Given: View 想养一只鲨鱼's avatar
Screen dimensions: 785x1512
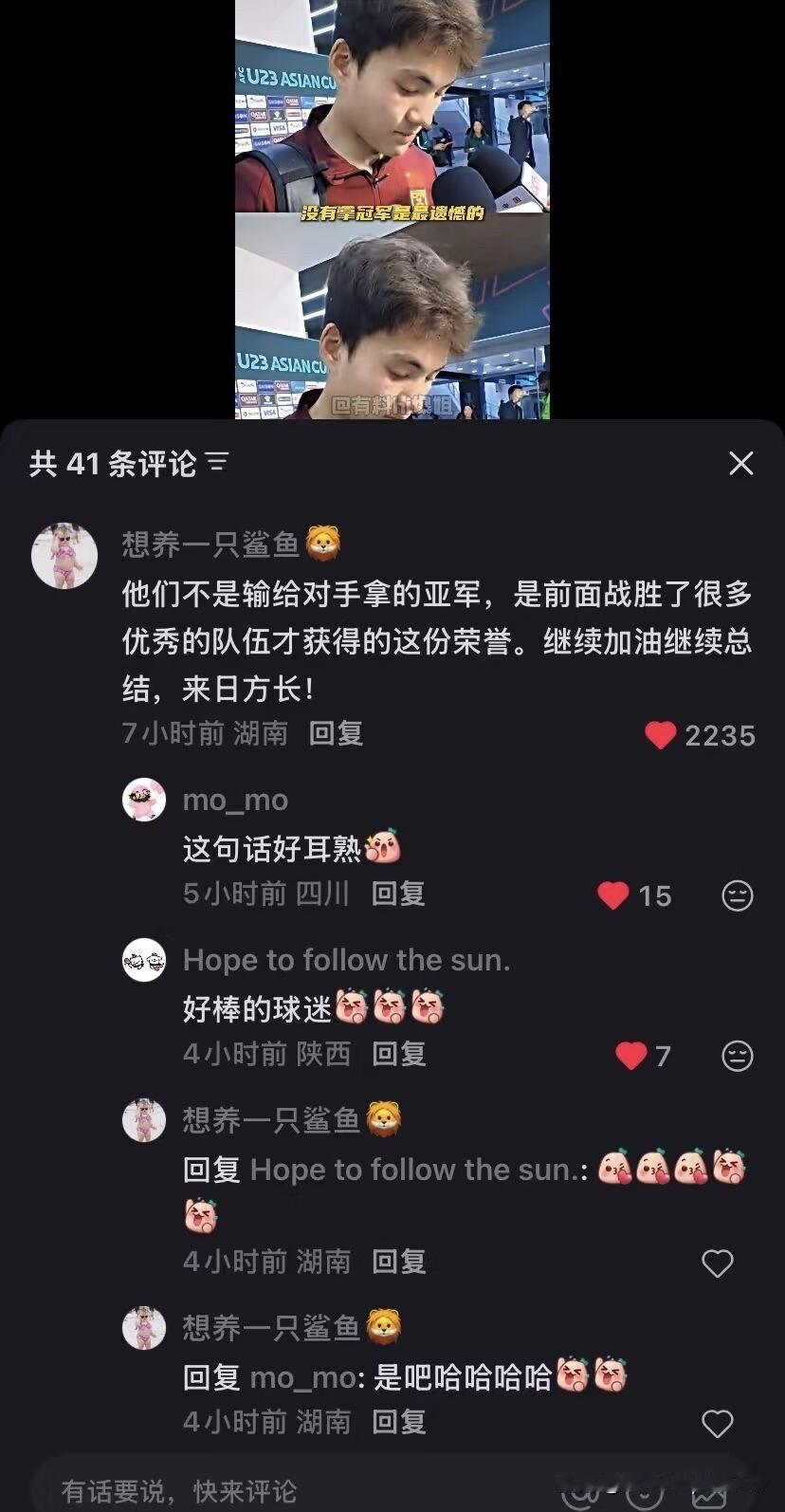Looking at the screenshot, I should [64, 557].
